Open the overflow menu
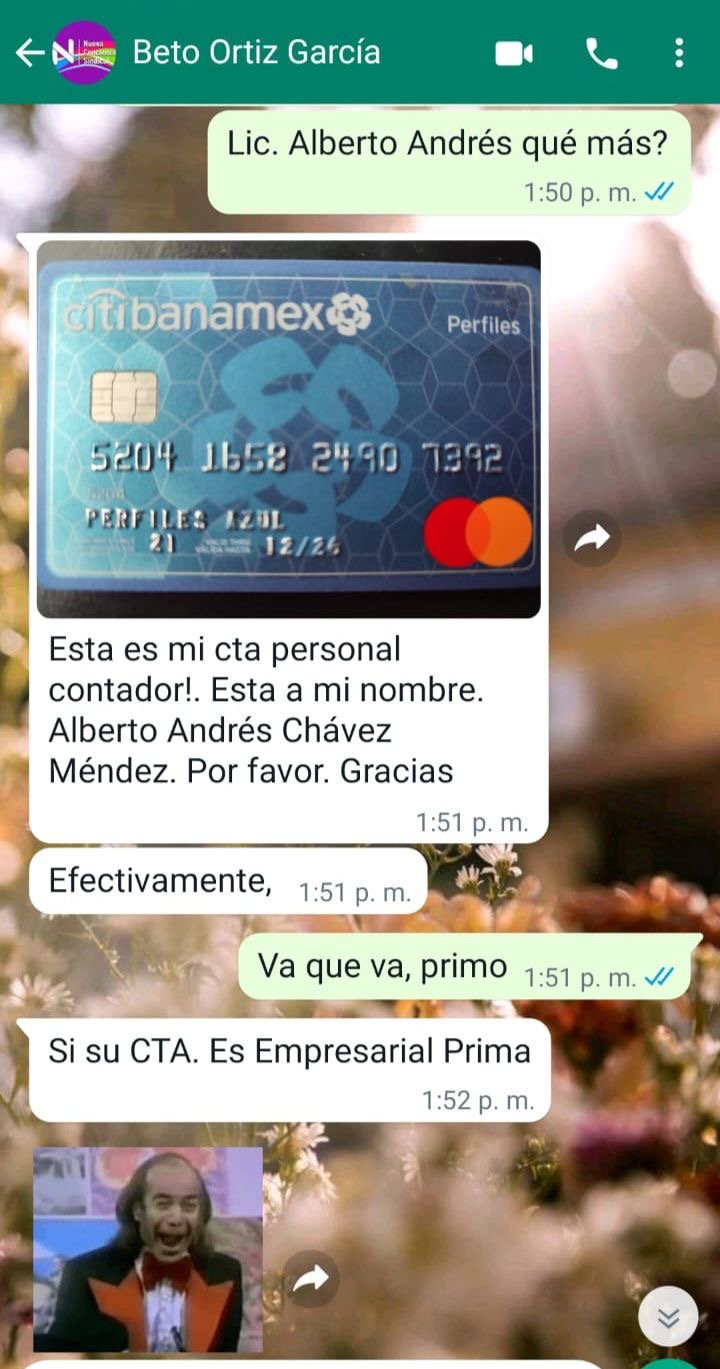The height and width of the screenshot is (1369, 720). (679, 53)
